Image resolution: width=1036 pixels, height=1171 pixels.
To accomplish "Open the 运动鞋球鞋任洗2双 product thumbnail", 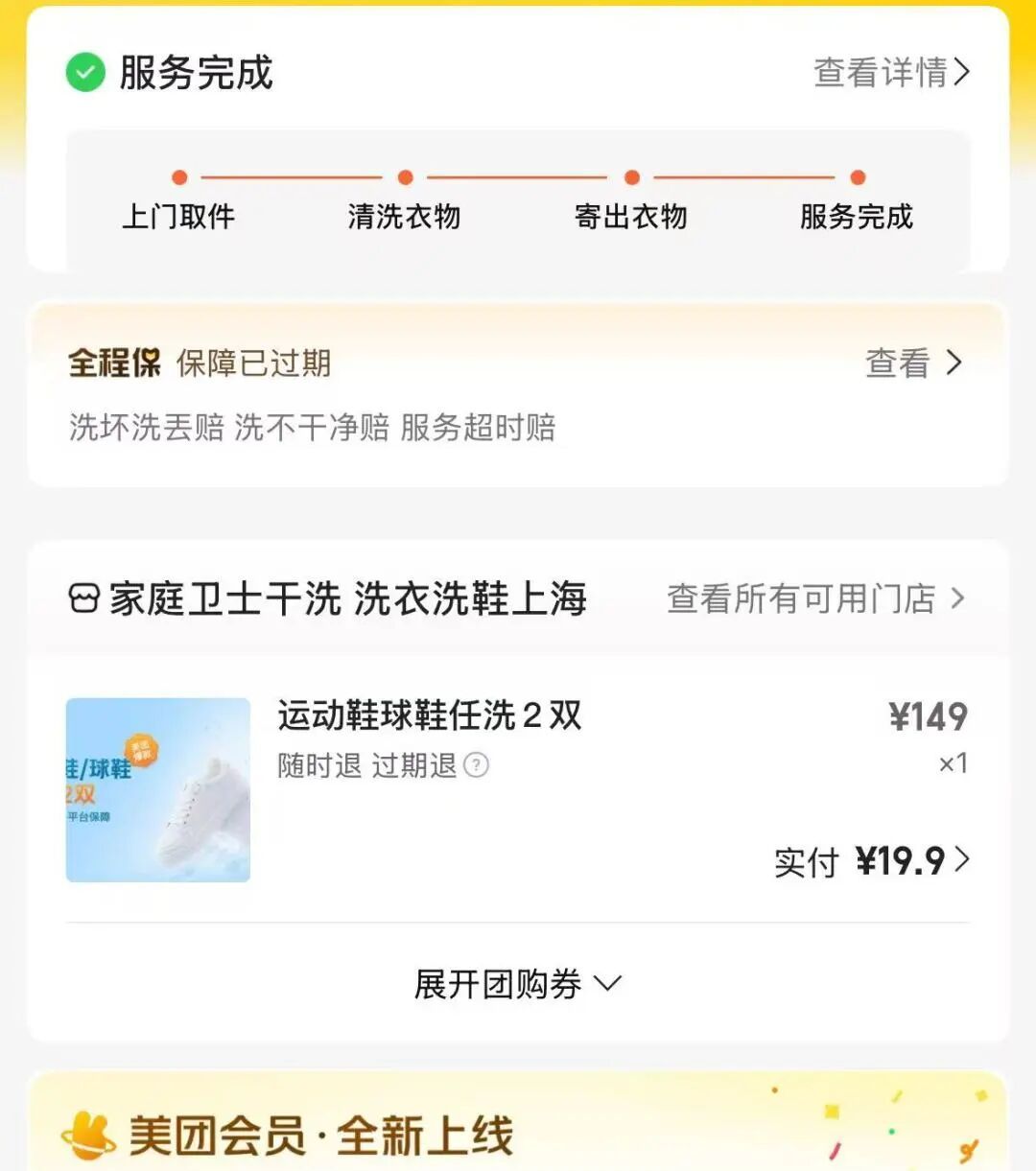I will (x=158, y=789).
